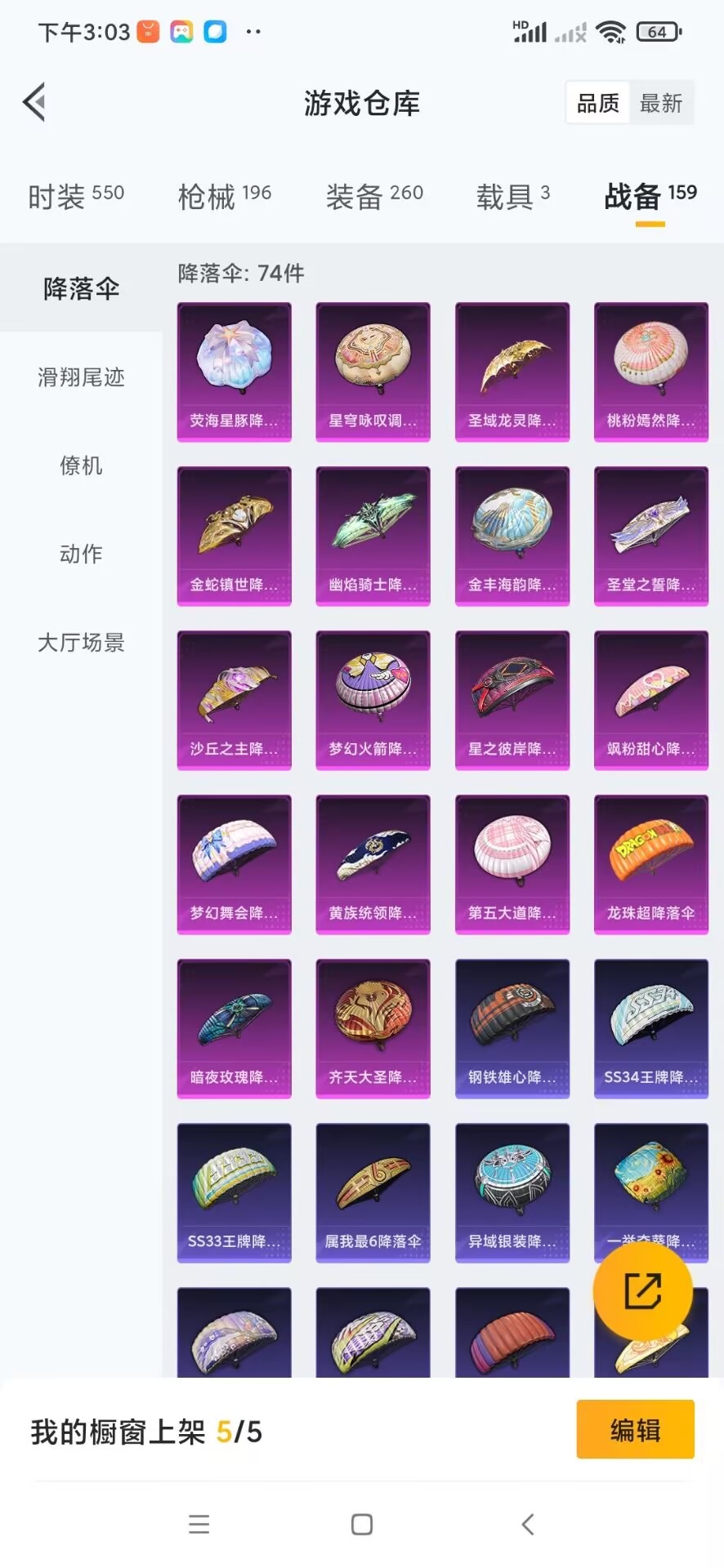Sort the warehouse by 品质
The image size is (724, 1568).
click(x=598, y=103)
